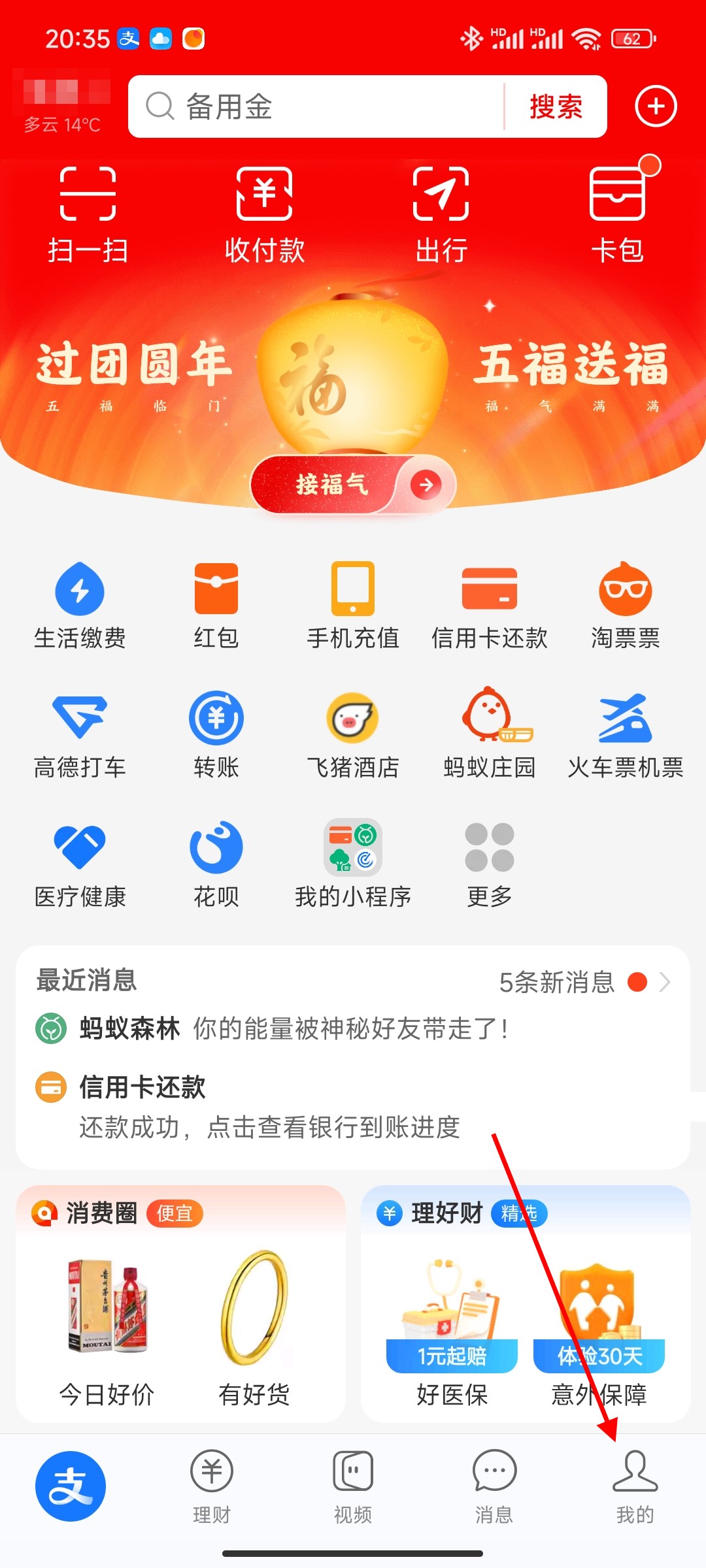Switch to the 我的 tab
The image size is (706, 1568).
635,1486
